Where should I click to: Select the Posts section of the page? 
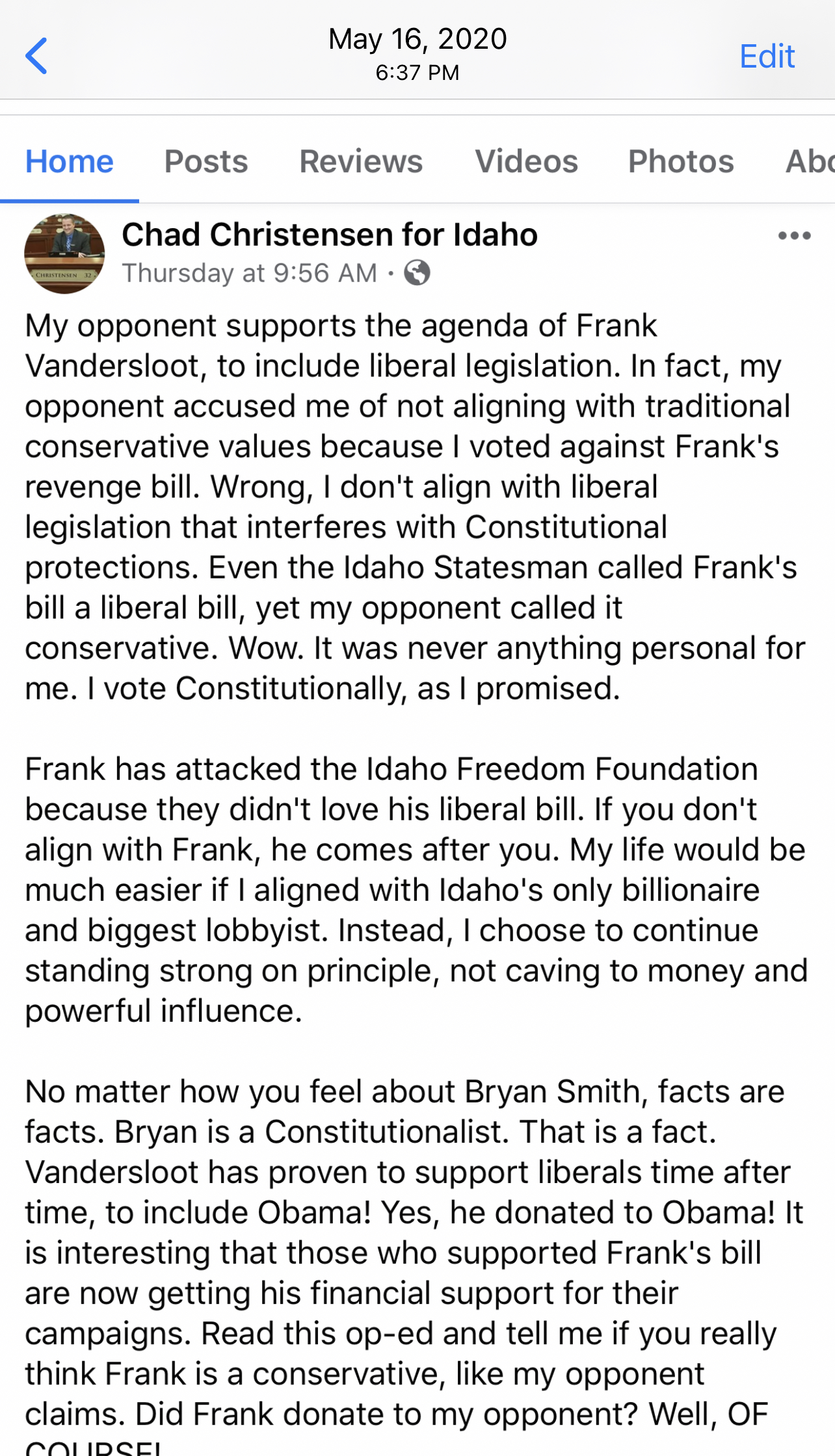(x=206, y=161)
